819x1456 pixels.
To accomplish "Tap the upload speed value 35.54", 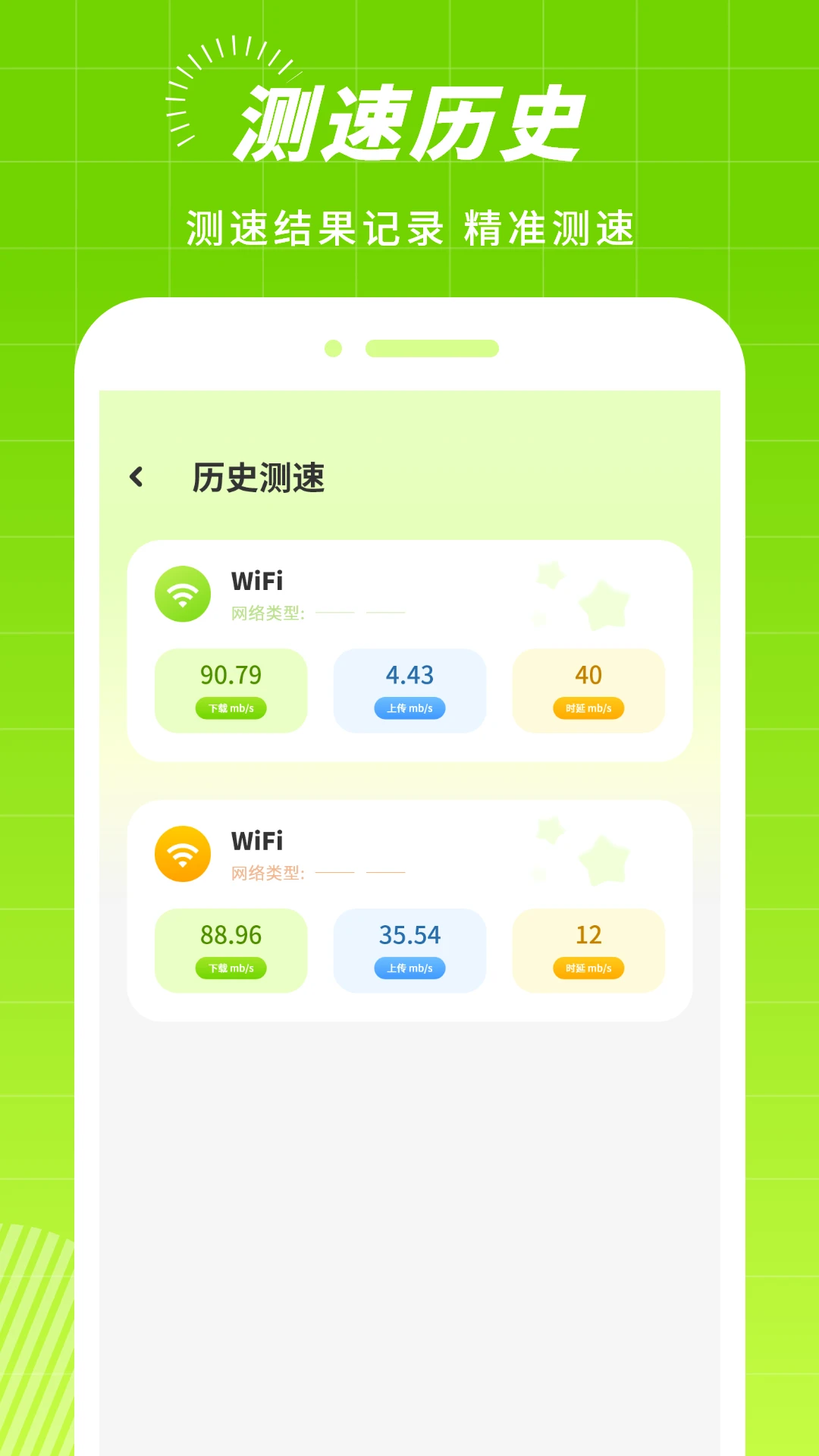I will (409, 935).
